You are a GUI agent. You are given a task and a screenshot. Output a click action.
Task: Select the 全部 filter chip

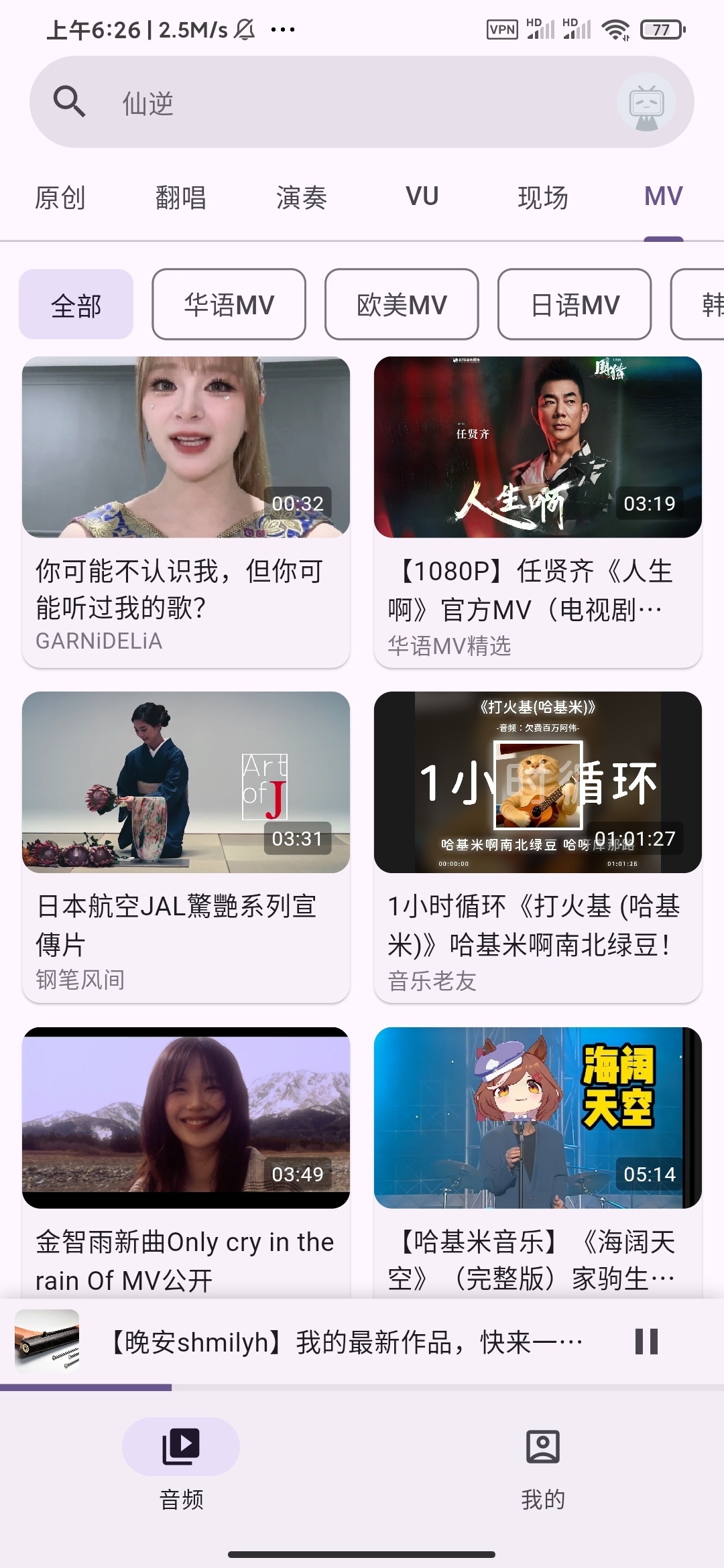pyautogui.click(x=76, y=305)
